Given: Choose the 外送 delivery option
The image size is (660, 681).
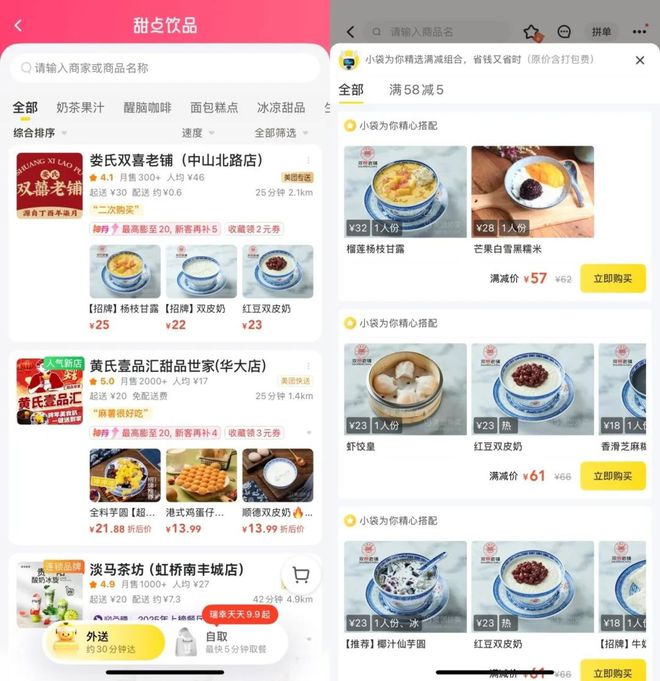Looking at the screenshot, I should [104, 642].
